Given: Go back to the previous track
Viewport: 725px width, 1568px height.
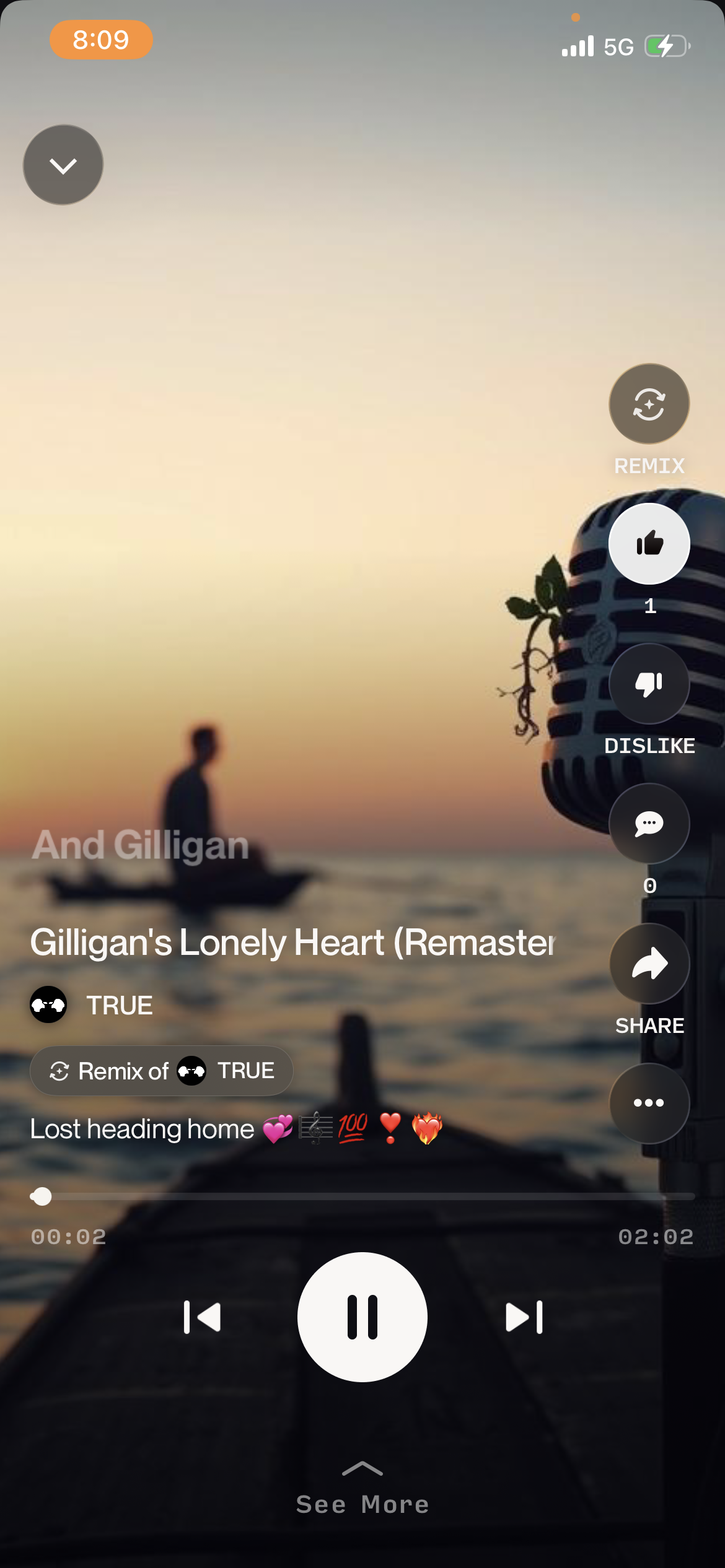Looking at the screenshot, I should (x=203, y=1317).
